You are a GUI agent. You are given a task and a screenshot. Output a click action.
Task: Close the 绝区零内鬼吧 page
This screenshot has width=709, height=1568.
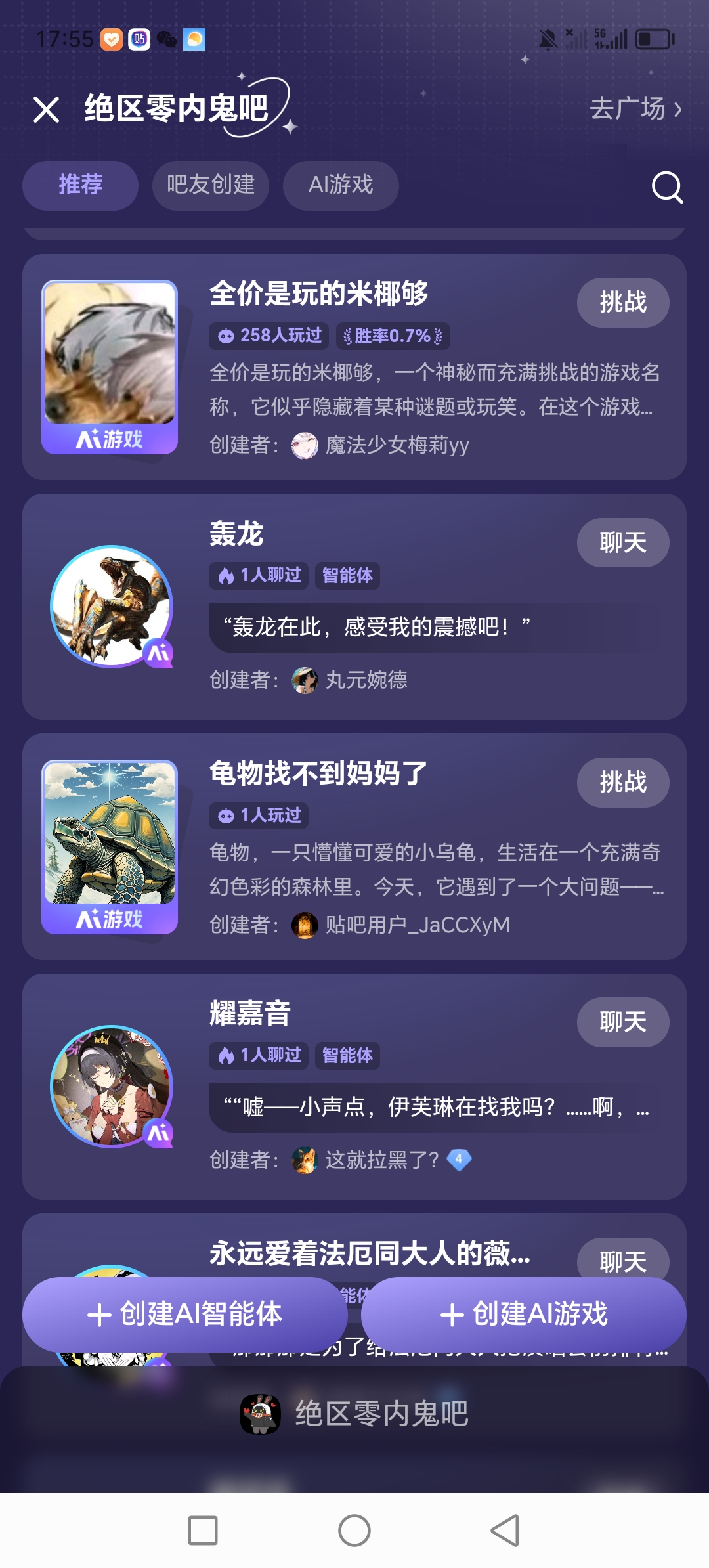point(46,110)
